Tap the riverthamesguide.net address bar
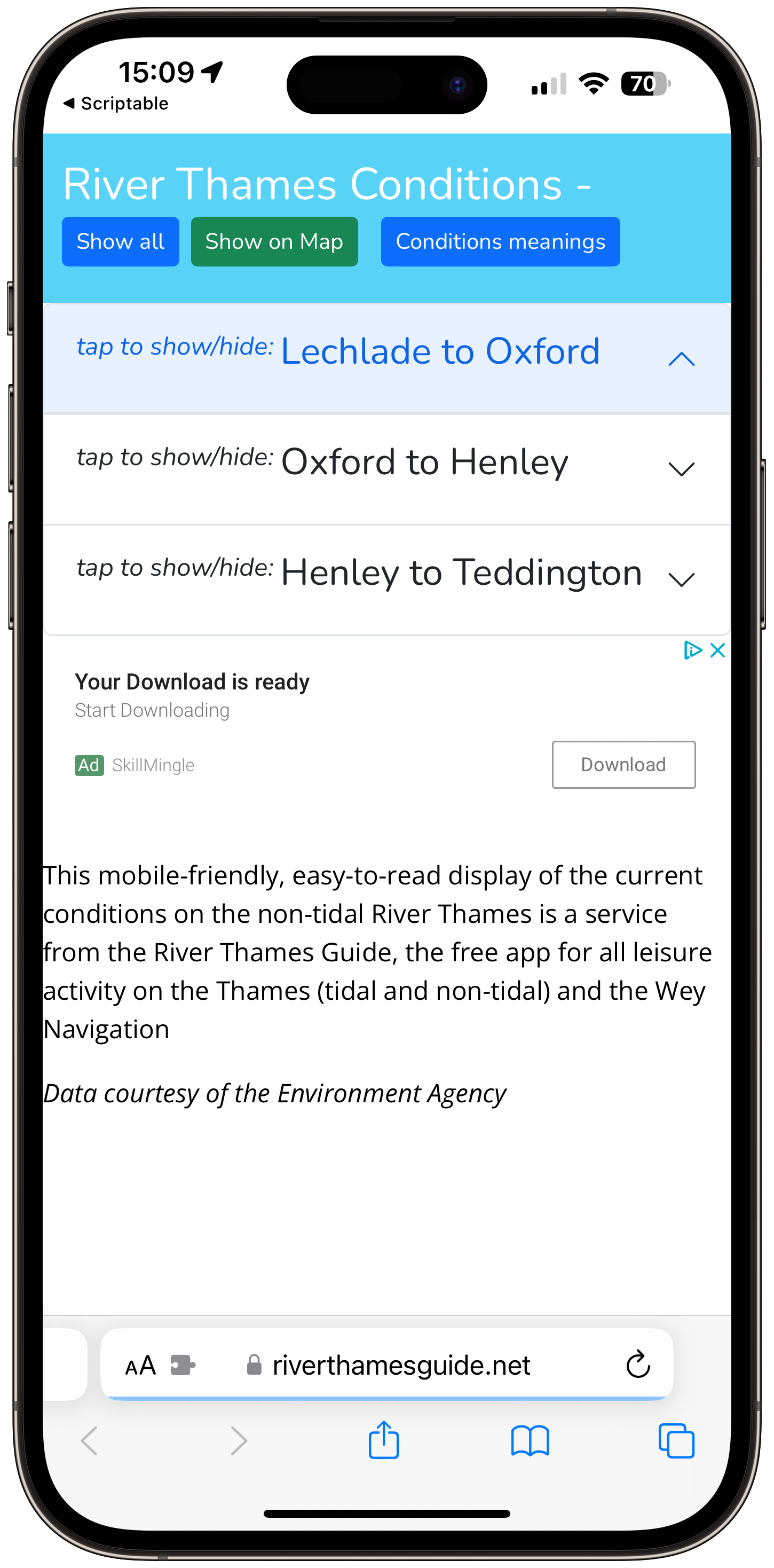The height and width of the screenshot is (1568, 774). coord(401,1365)
